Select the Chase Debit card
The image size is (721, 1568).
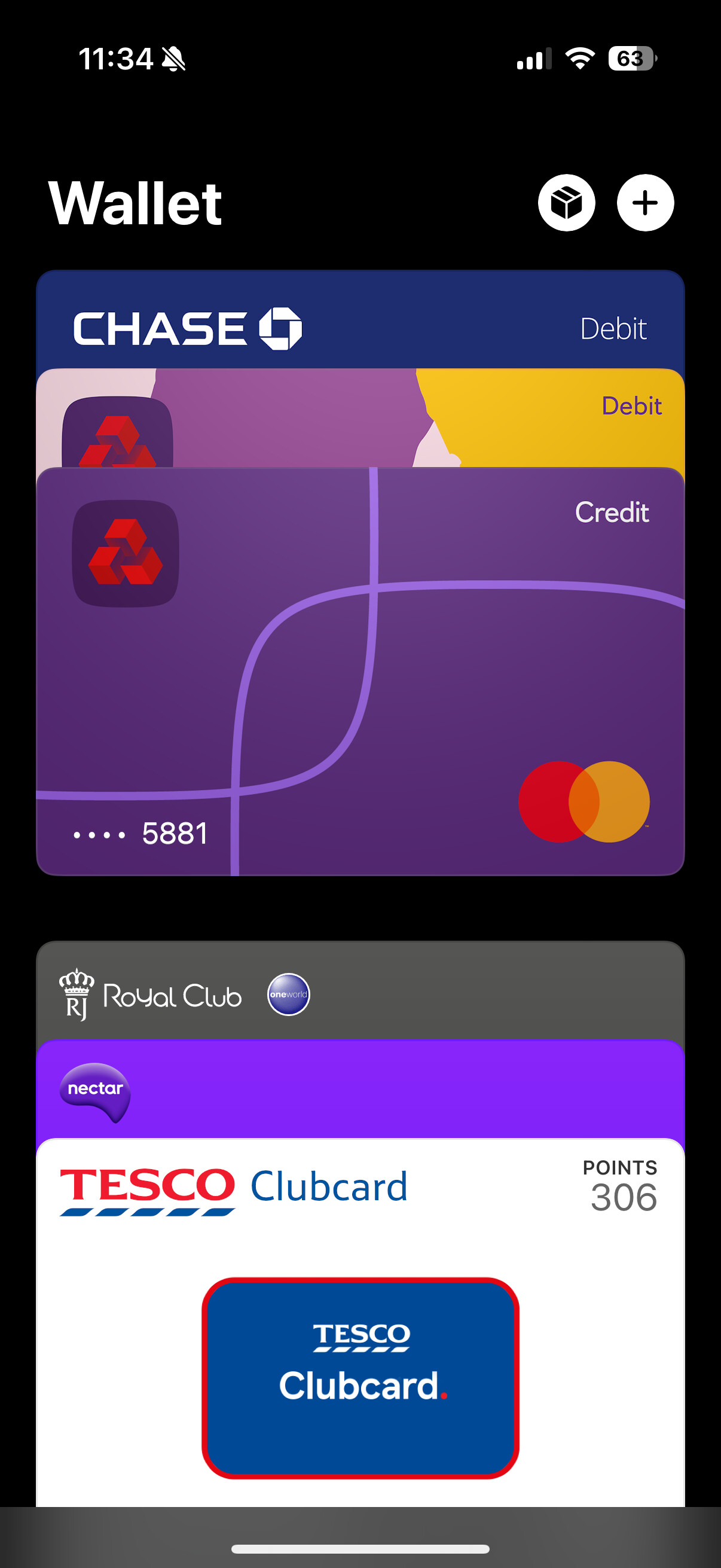[x=360, y=320]
